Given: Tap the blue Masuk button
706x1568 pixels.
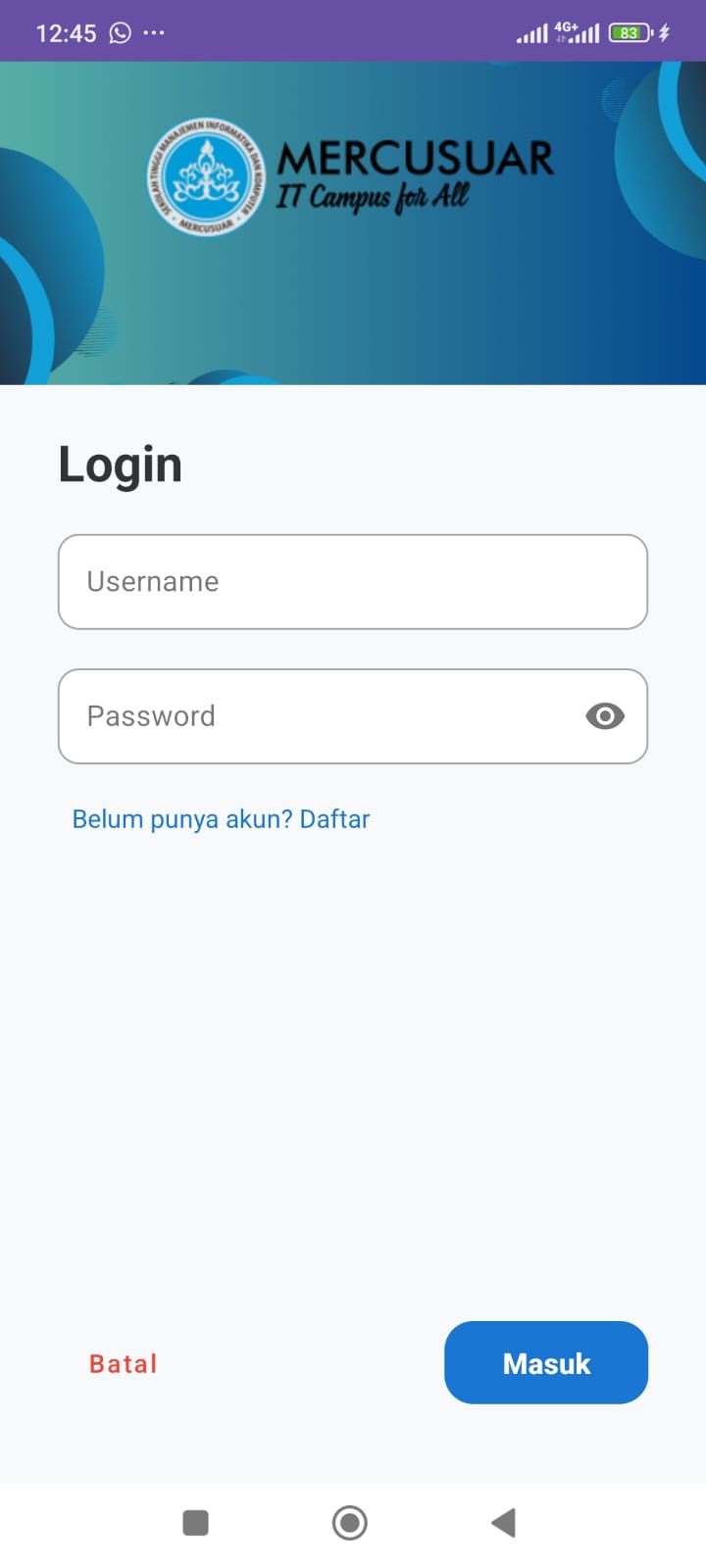Looking at the screenshot, I should [545, 1363].
